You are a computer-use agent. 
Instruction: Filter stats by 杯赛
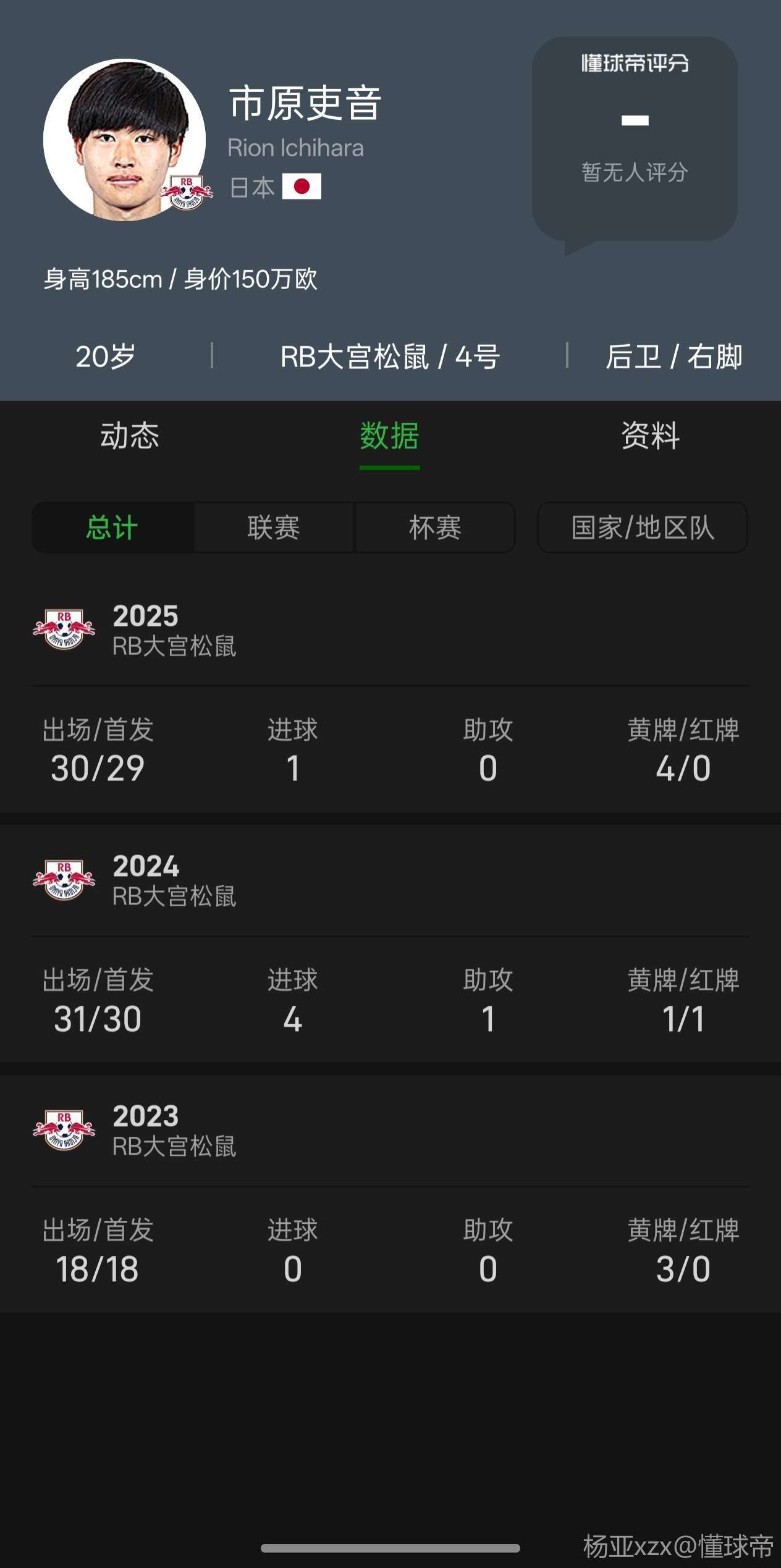(435, 528)
